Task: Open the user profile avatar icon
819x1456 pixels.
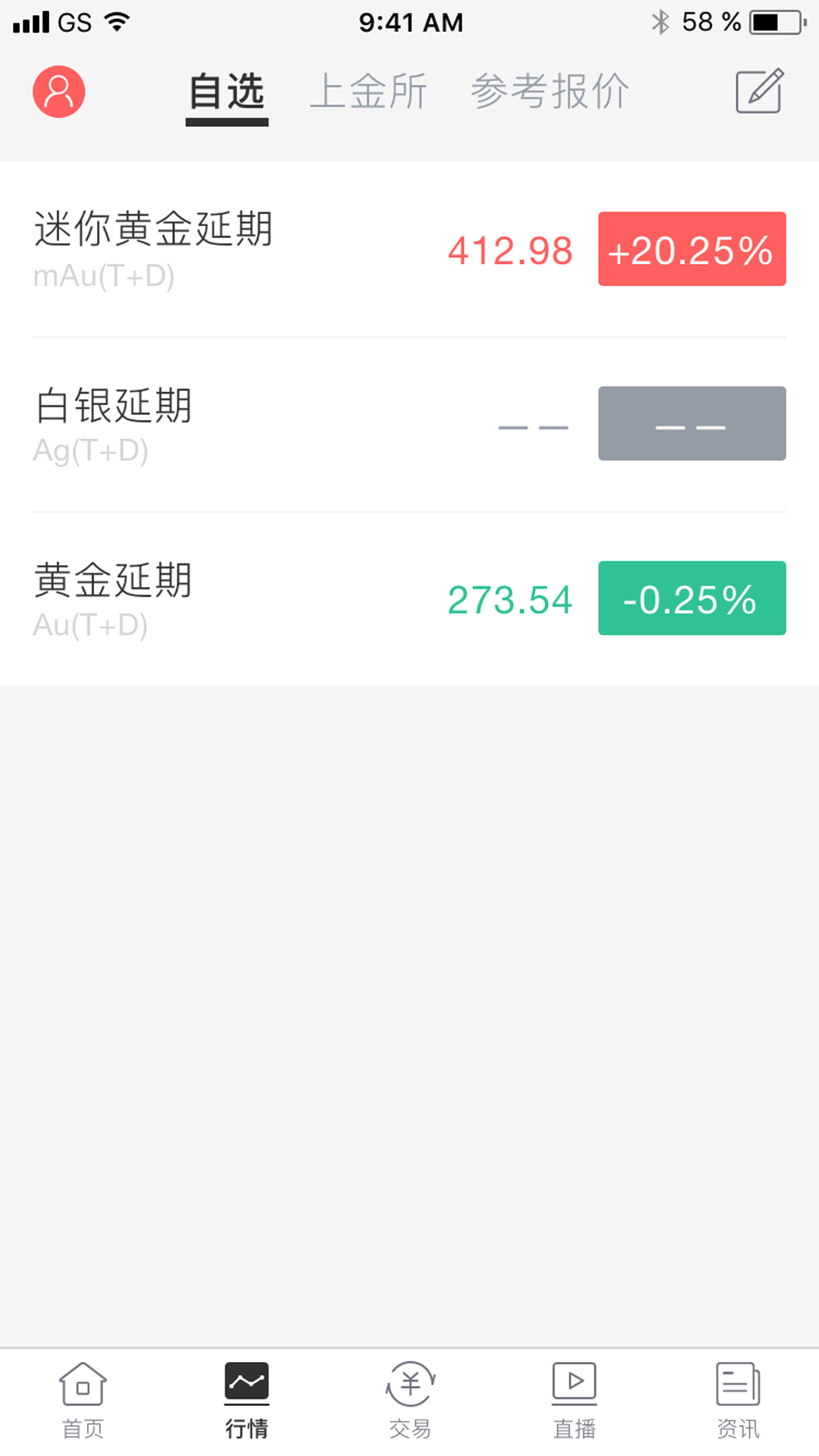Action: coord(58,92)
